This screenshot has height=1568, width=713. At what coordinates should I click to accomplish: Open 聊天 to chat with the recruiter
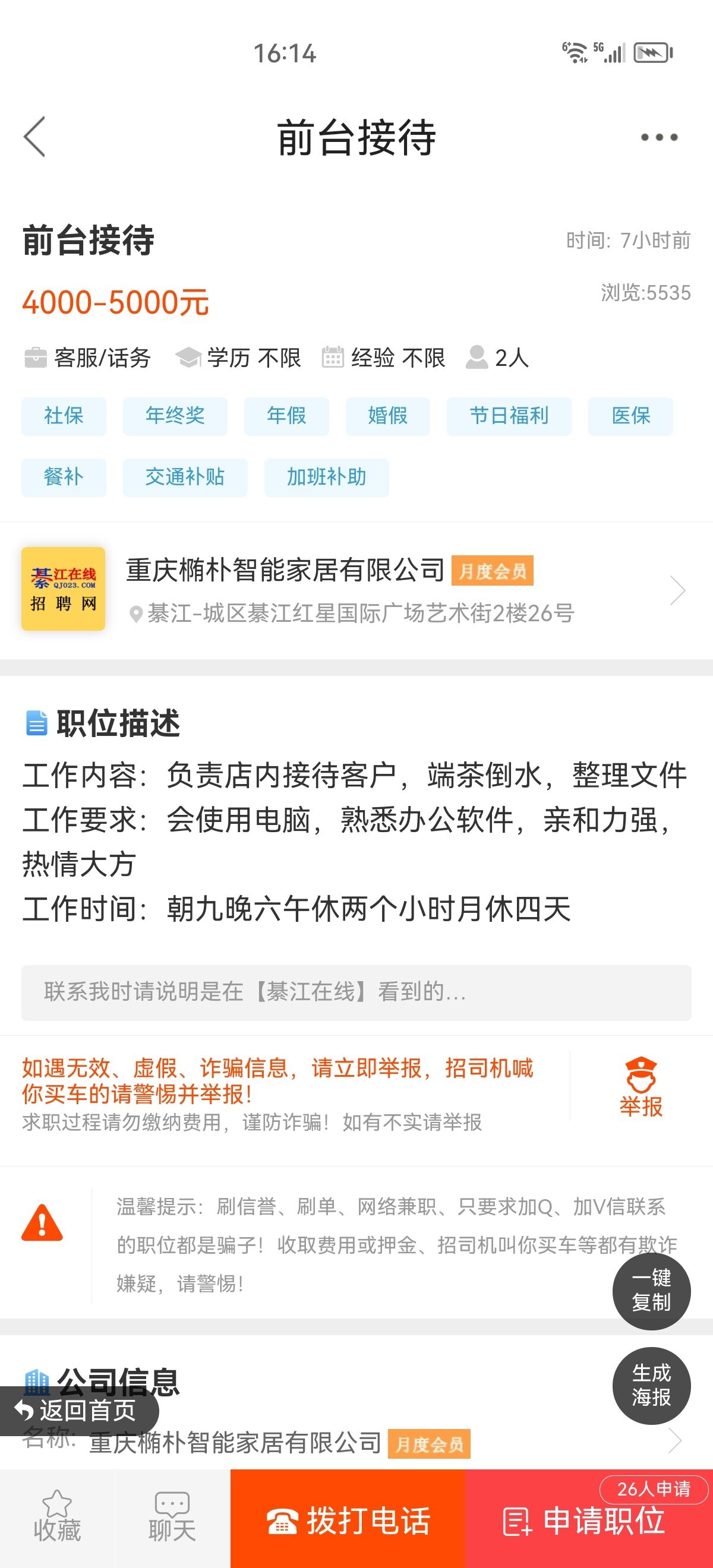click(172, 1518)
